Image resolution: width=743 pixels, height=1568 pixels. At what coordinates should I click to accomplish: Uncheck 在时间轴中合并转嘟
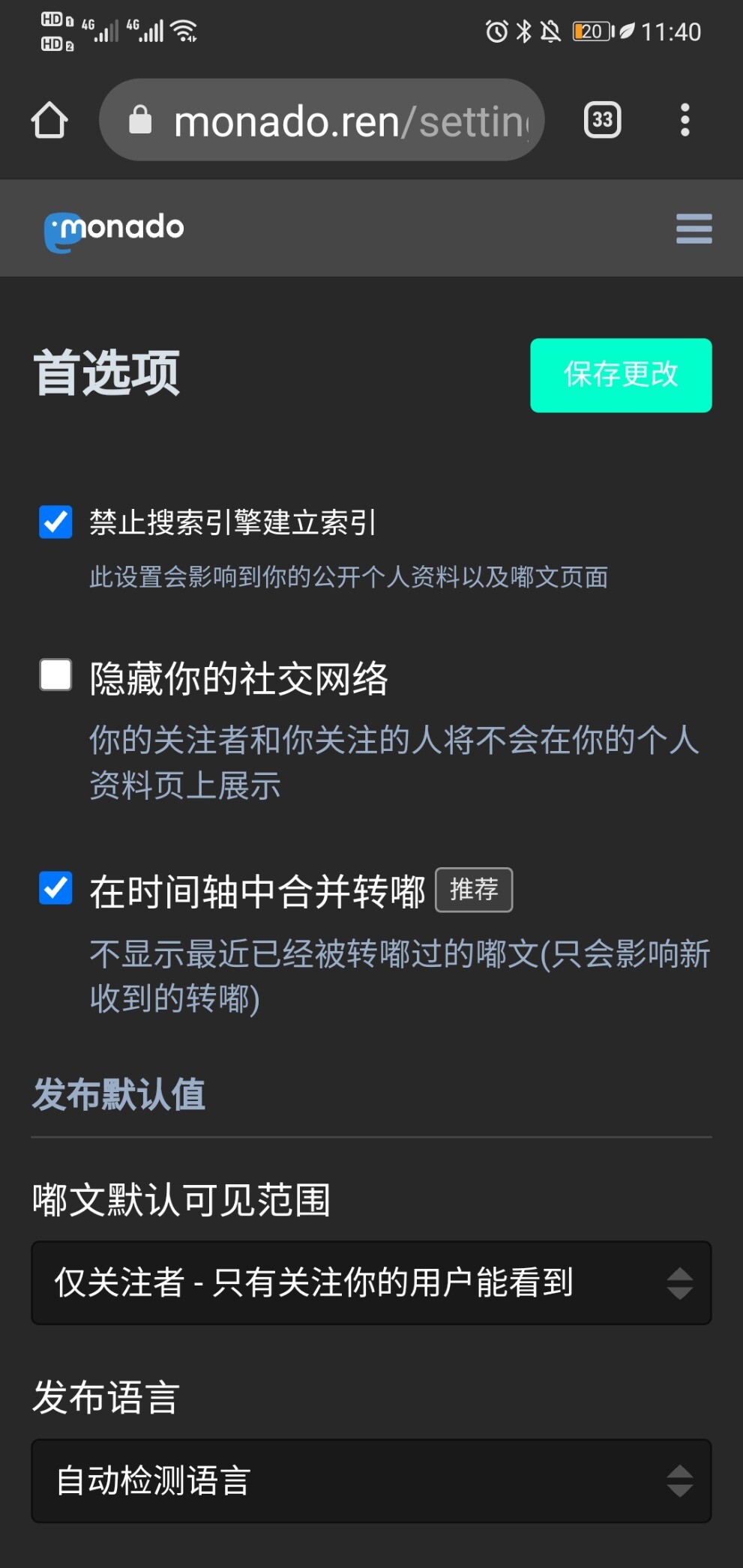pyautogui.click(x=55, y=888)
